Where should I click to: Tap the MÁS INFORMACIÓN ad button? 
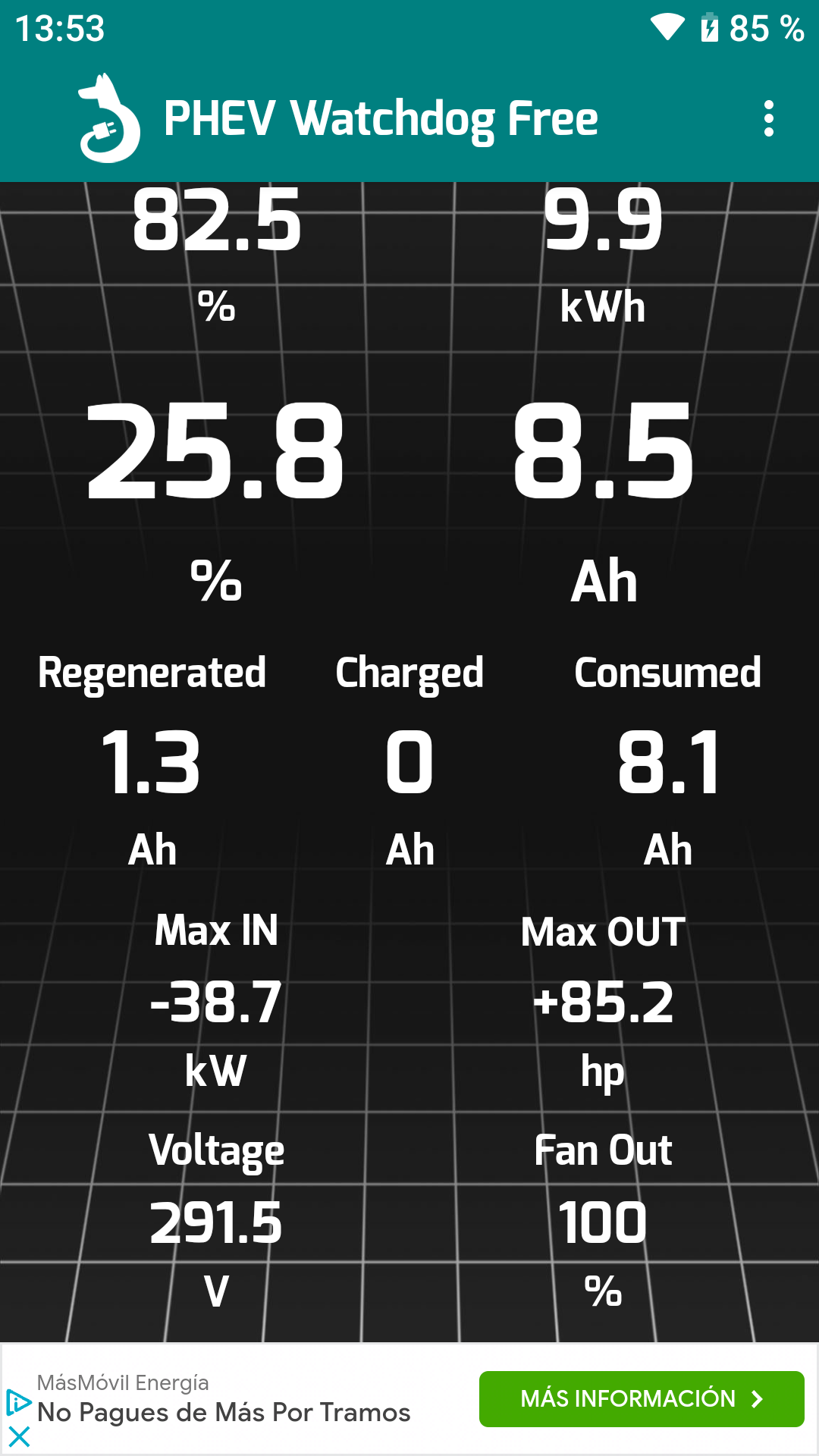(641, 1398)
